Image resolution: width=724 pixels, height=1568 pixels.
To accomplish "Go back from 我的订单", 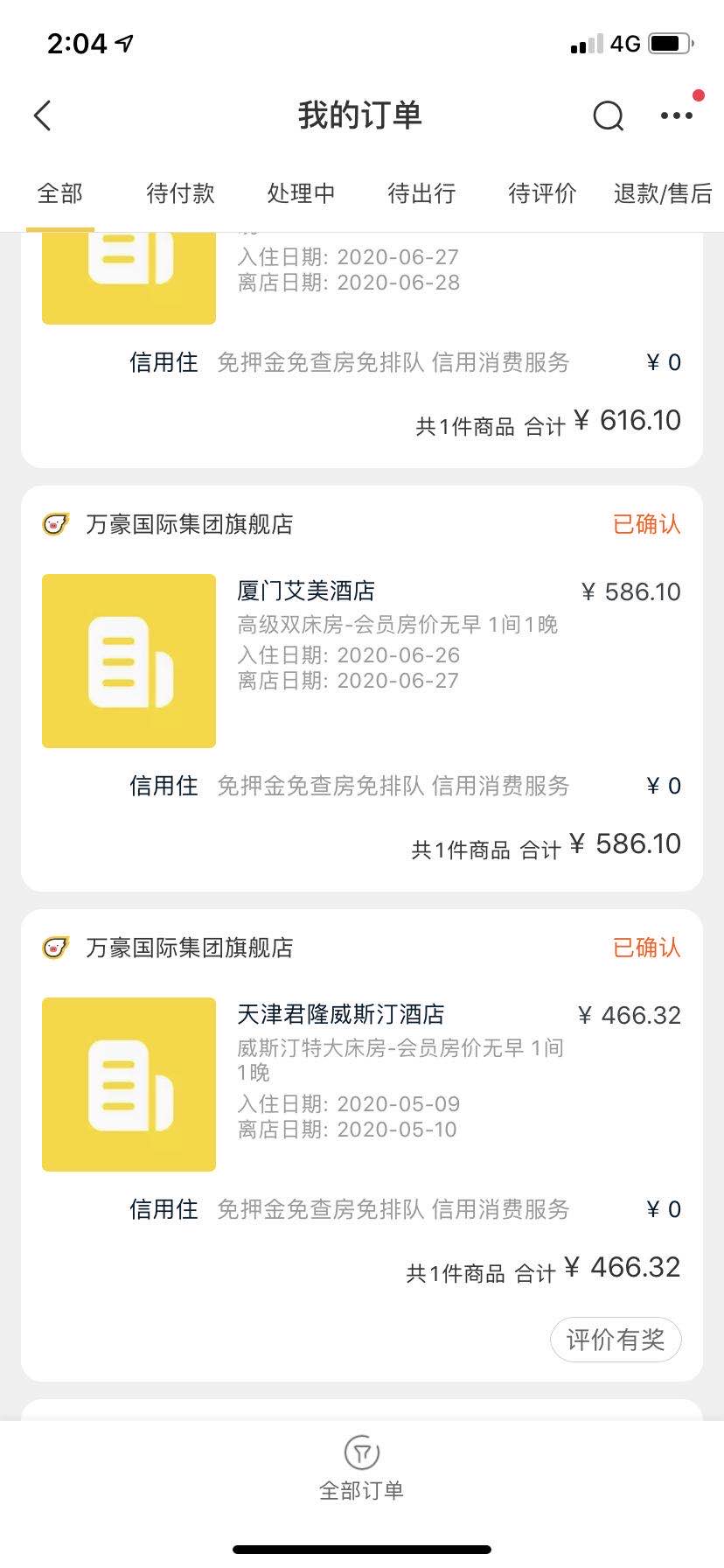I will click(42, 115).
